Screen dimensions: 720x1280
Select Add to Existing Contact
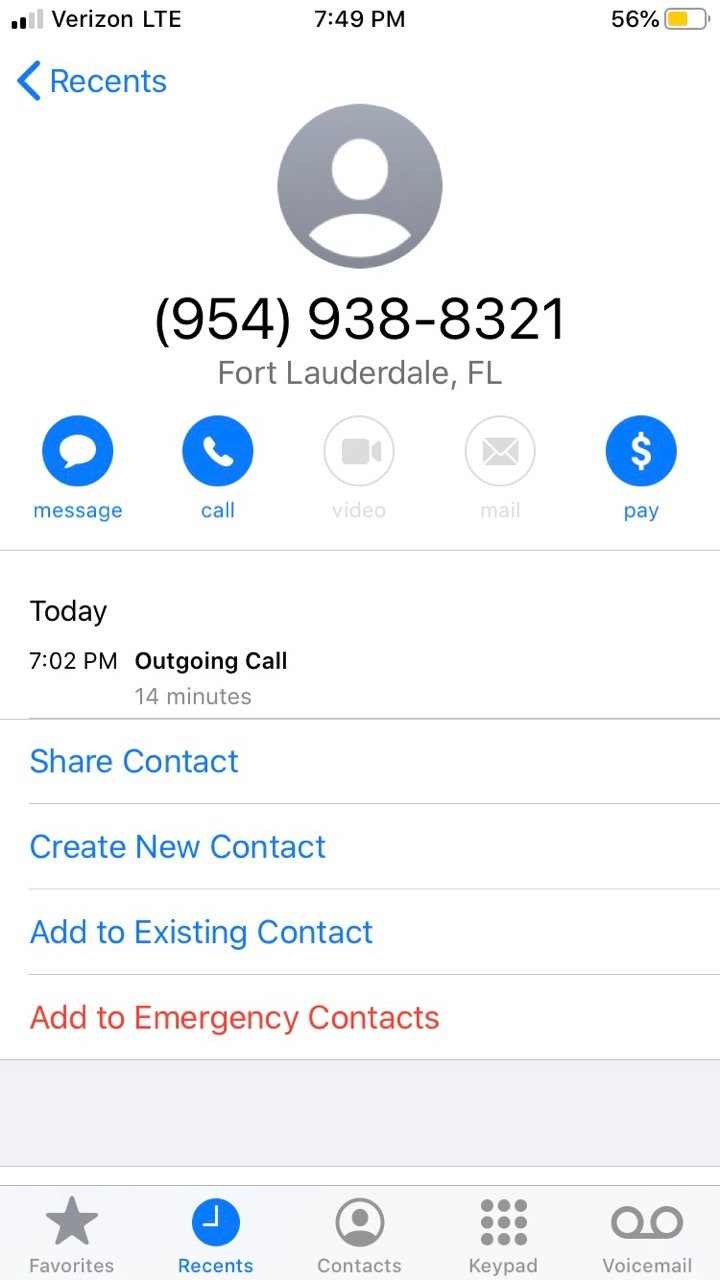[x=201, y=932]
